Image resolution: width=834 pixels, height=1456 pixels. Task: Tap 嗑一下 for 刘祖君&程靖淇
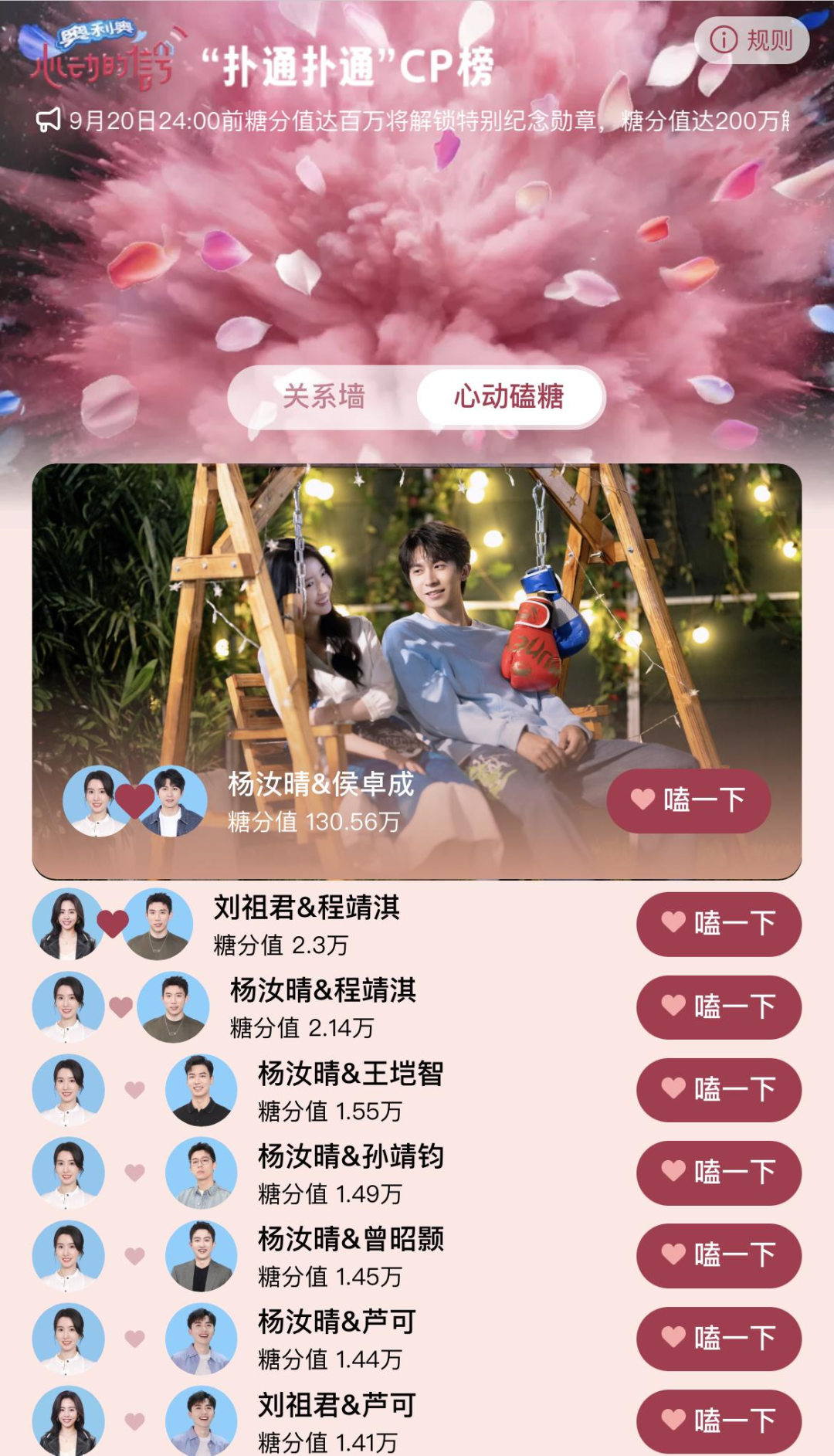tap(719, 924)
